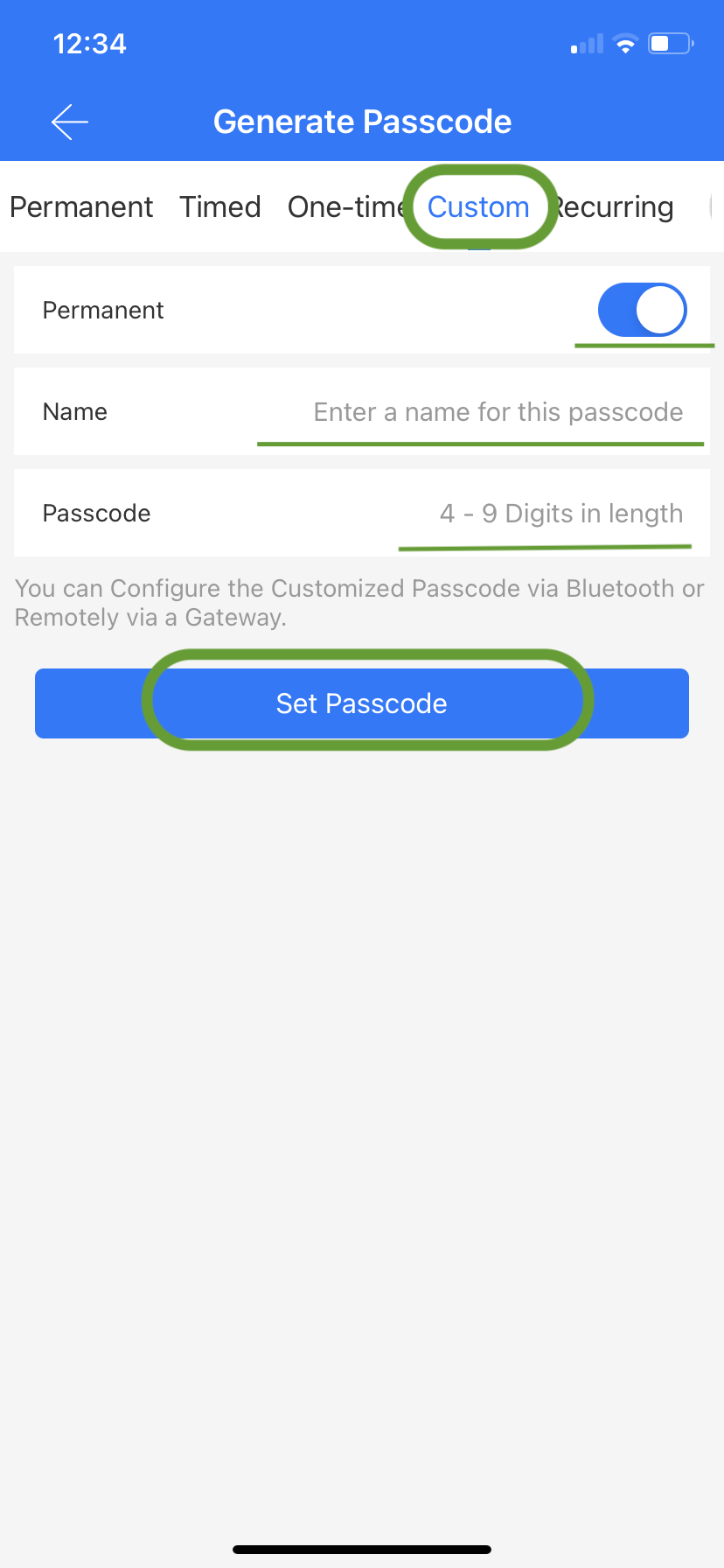The image size is (724, 1568).
Task: Open the Recurring tab
Action: (613, 207)
